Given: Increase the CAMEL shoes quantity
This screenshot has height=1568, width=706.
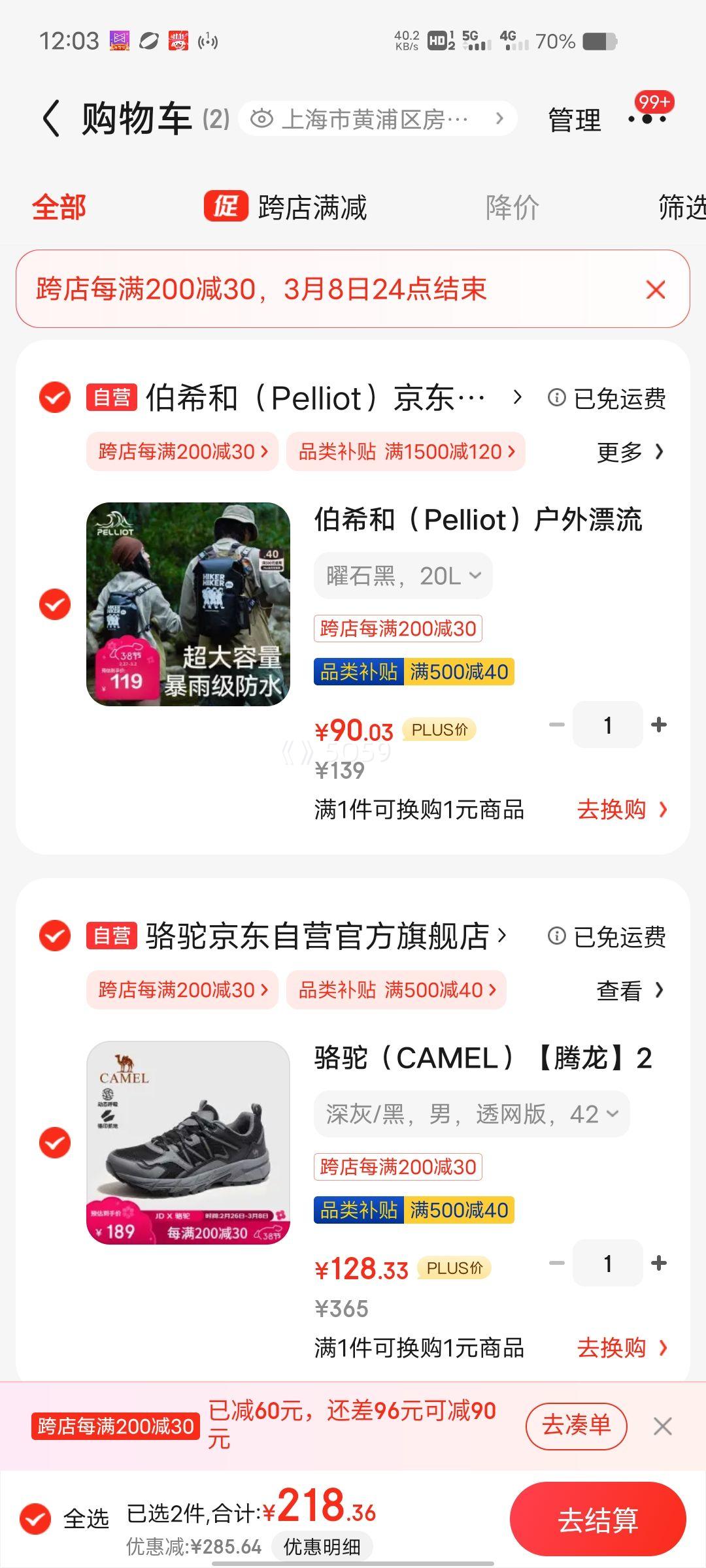Looking at the screenshot, I should click(659, 1263).
